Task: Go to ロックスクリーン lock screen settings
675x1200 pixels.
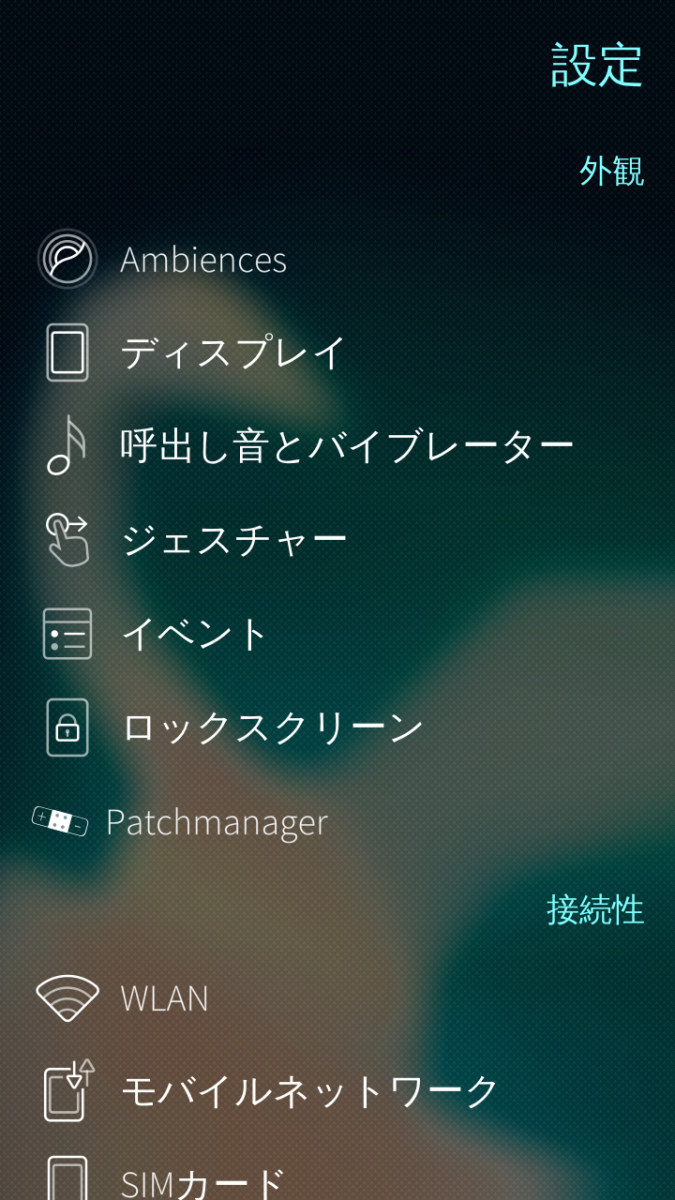Action: (272, 727)
